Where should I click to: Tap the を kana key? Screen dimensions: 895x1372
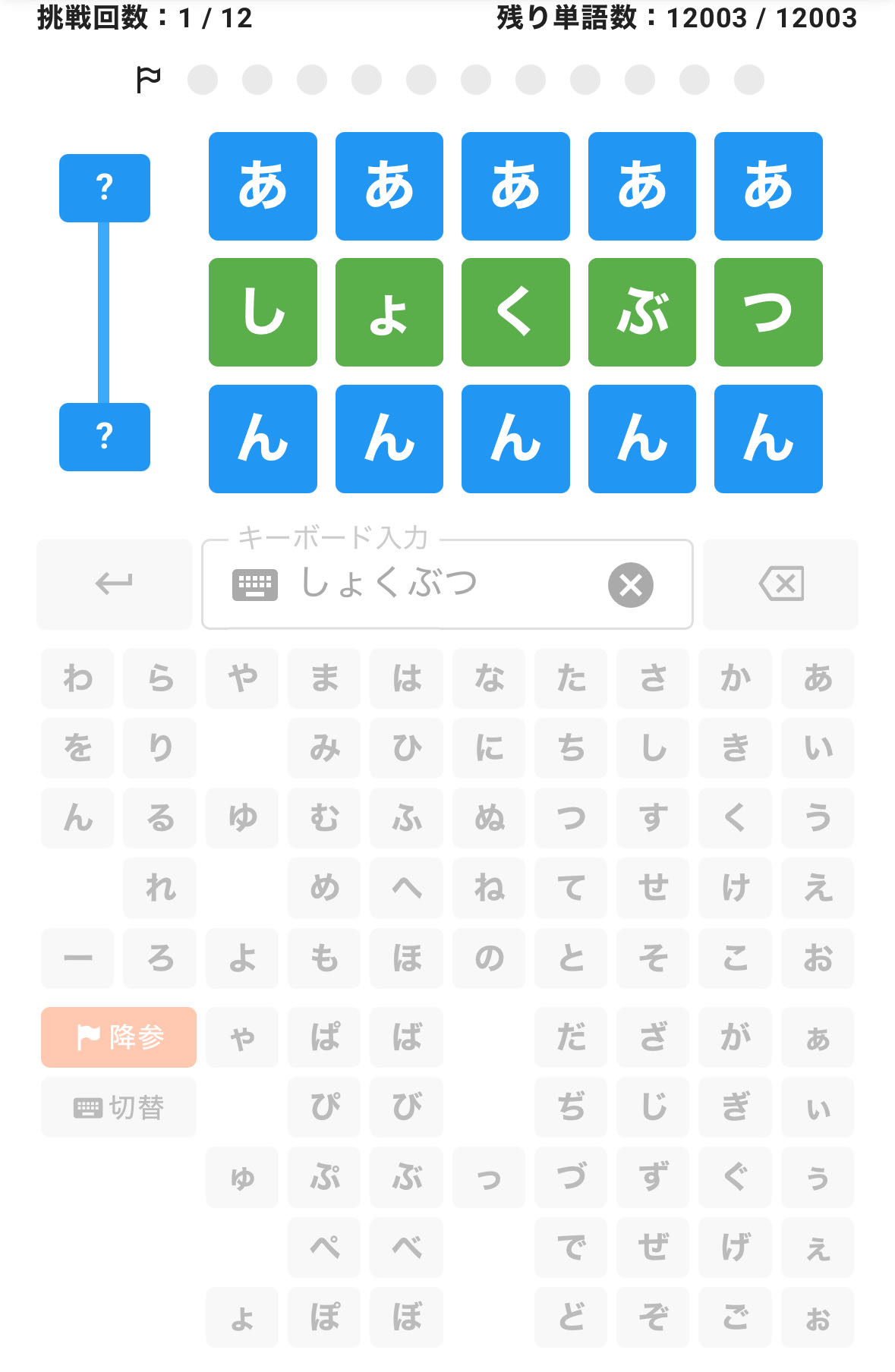(77, 748)
